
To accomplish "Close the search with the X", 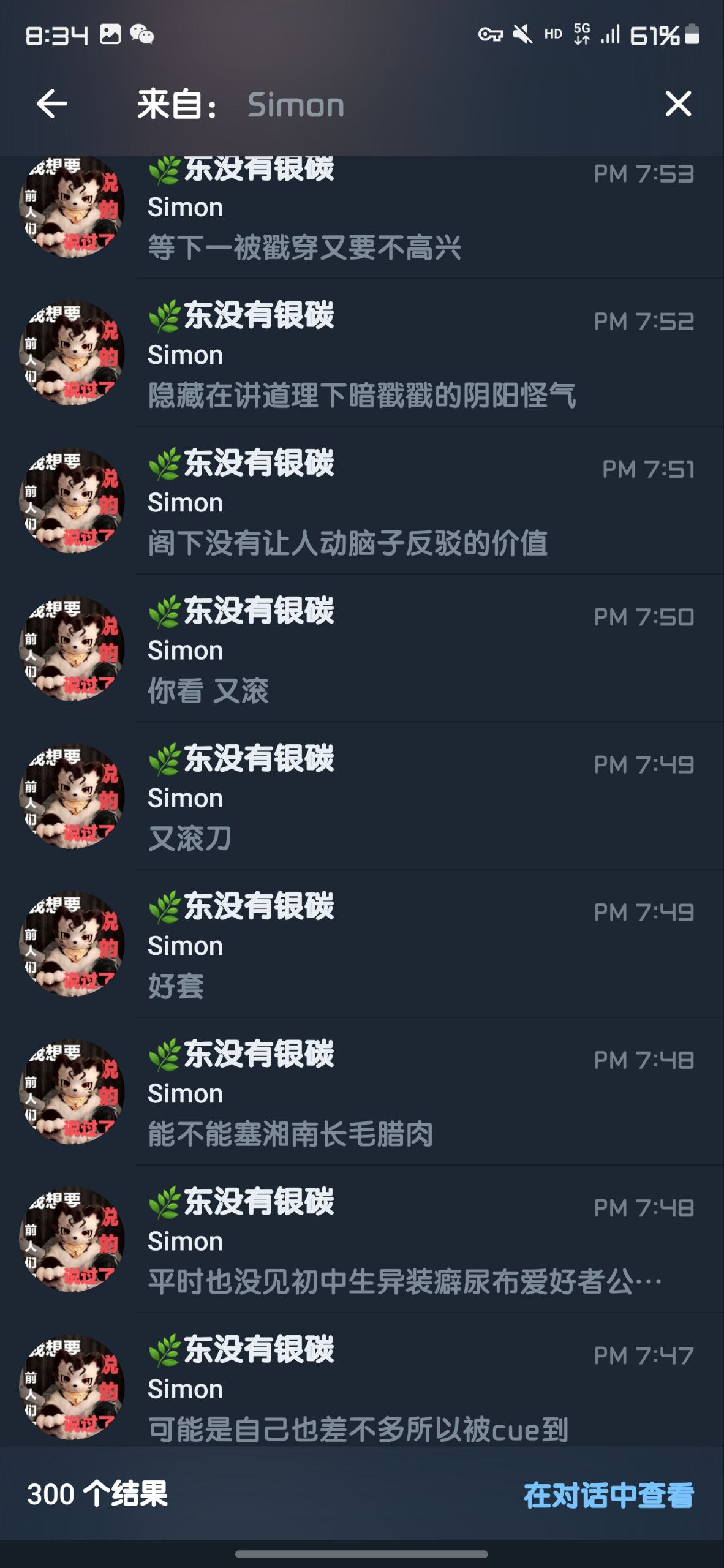I will point(678,104).
